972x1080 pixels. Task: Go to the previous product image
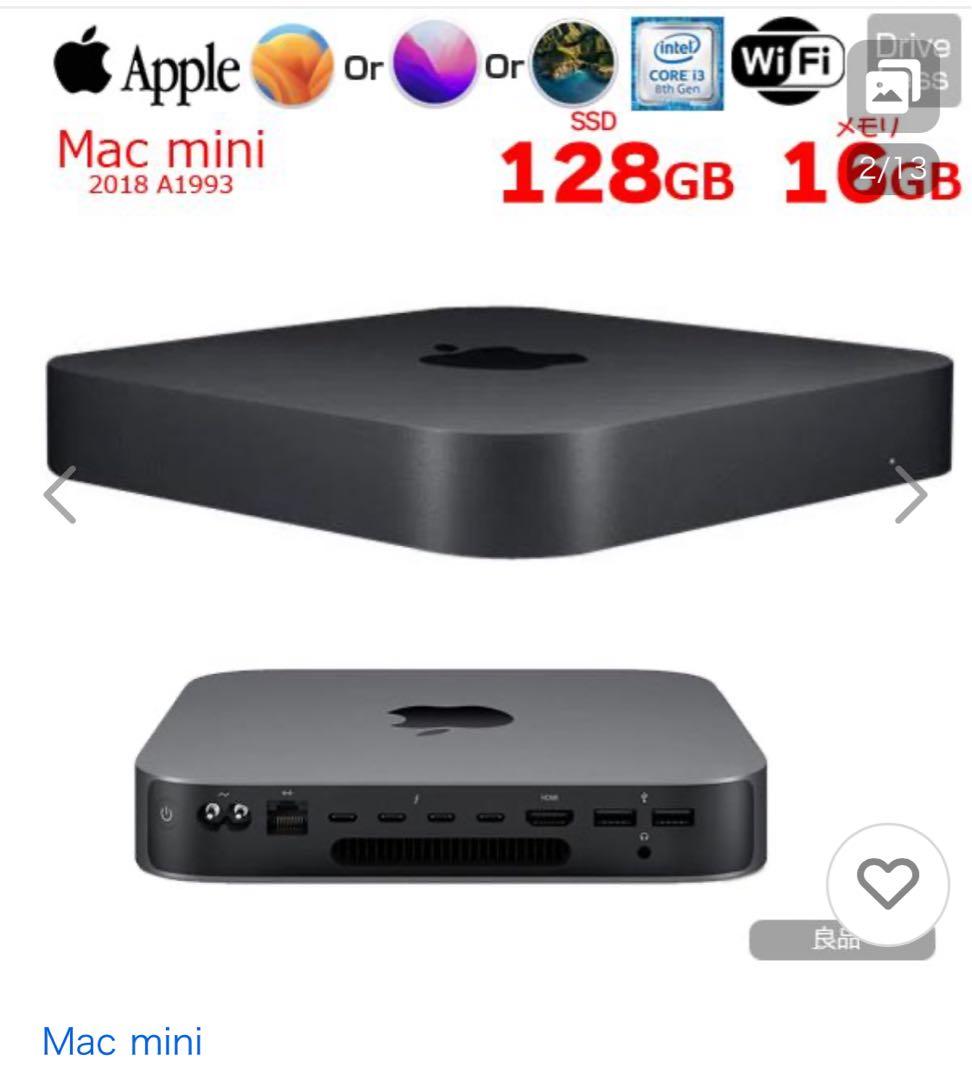[x=60, y=494]
